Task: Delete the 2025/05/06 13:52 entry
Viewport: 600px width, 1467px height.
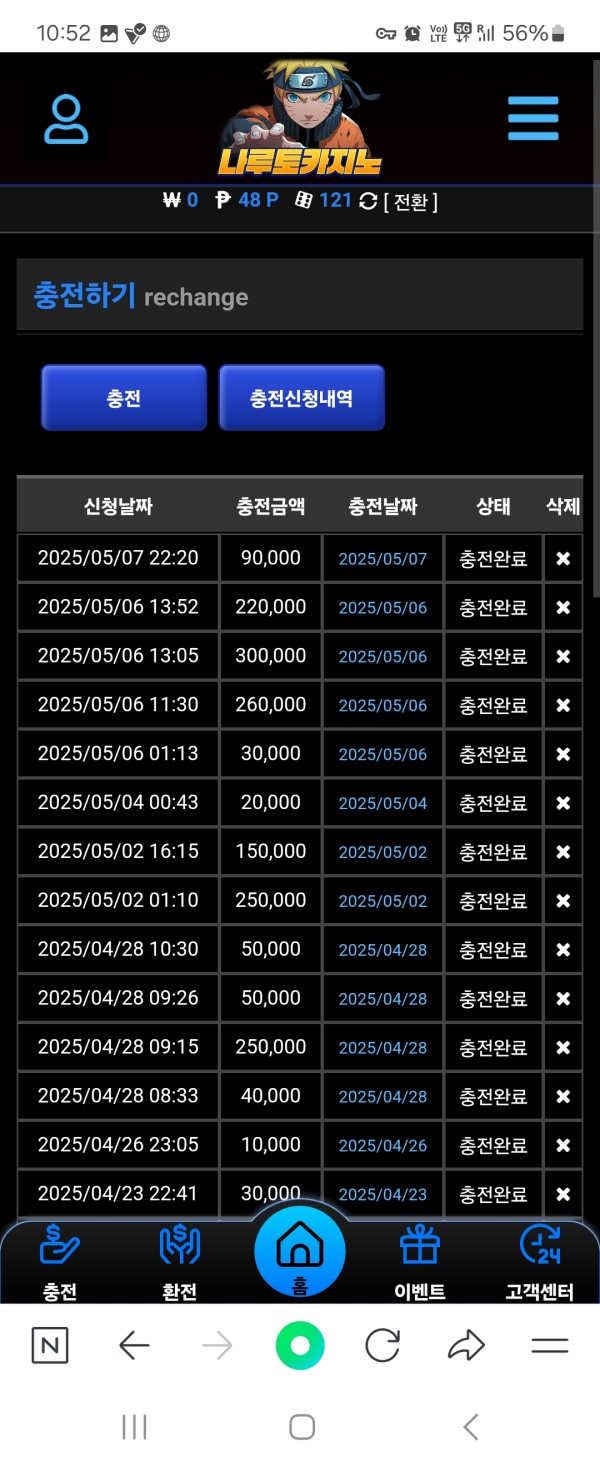Action: point(563,607)
